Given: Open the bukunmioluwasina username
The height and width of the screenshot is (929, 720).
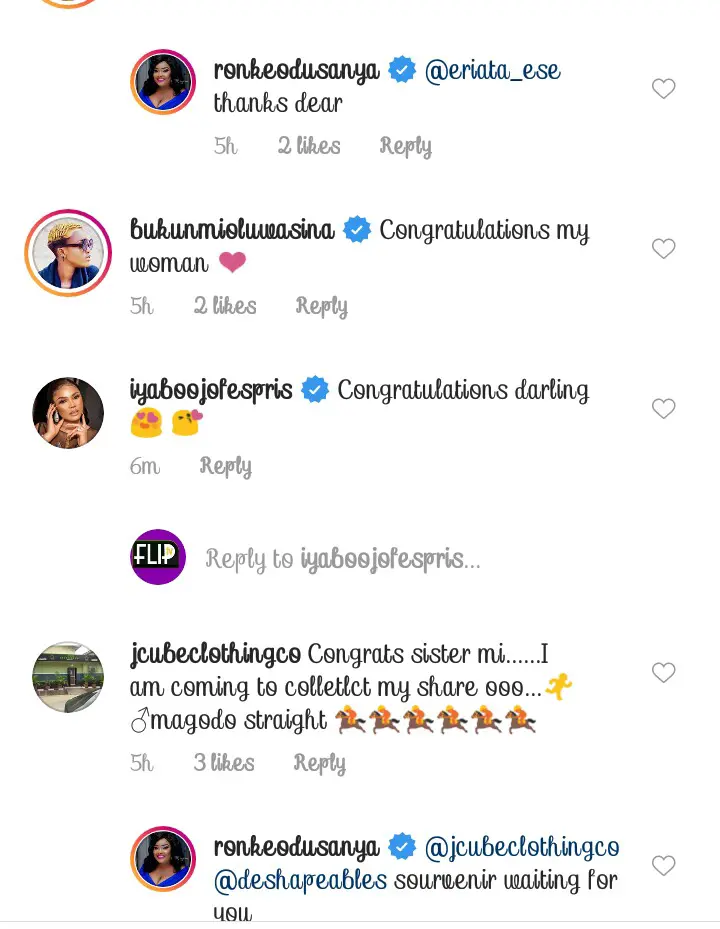Looking at the screenshot, I should pyautogui.click(x=232, y=230).
